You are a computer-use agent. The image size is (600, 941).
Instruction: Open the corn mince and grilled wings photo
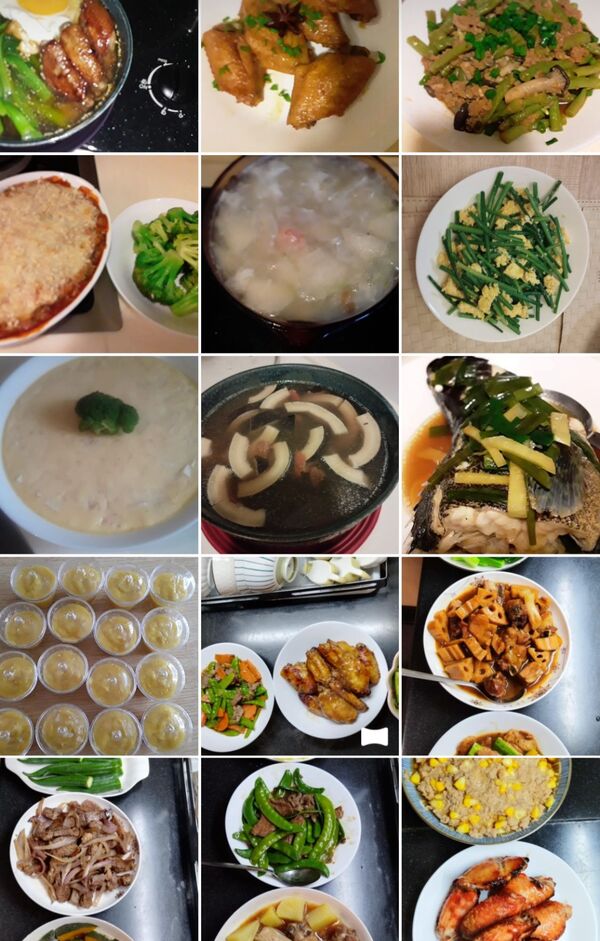(500, 849)
